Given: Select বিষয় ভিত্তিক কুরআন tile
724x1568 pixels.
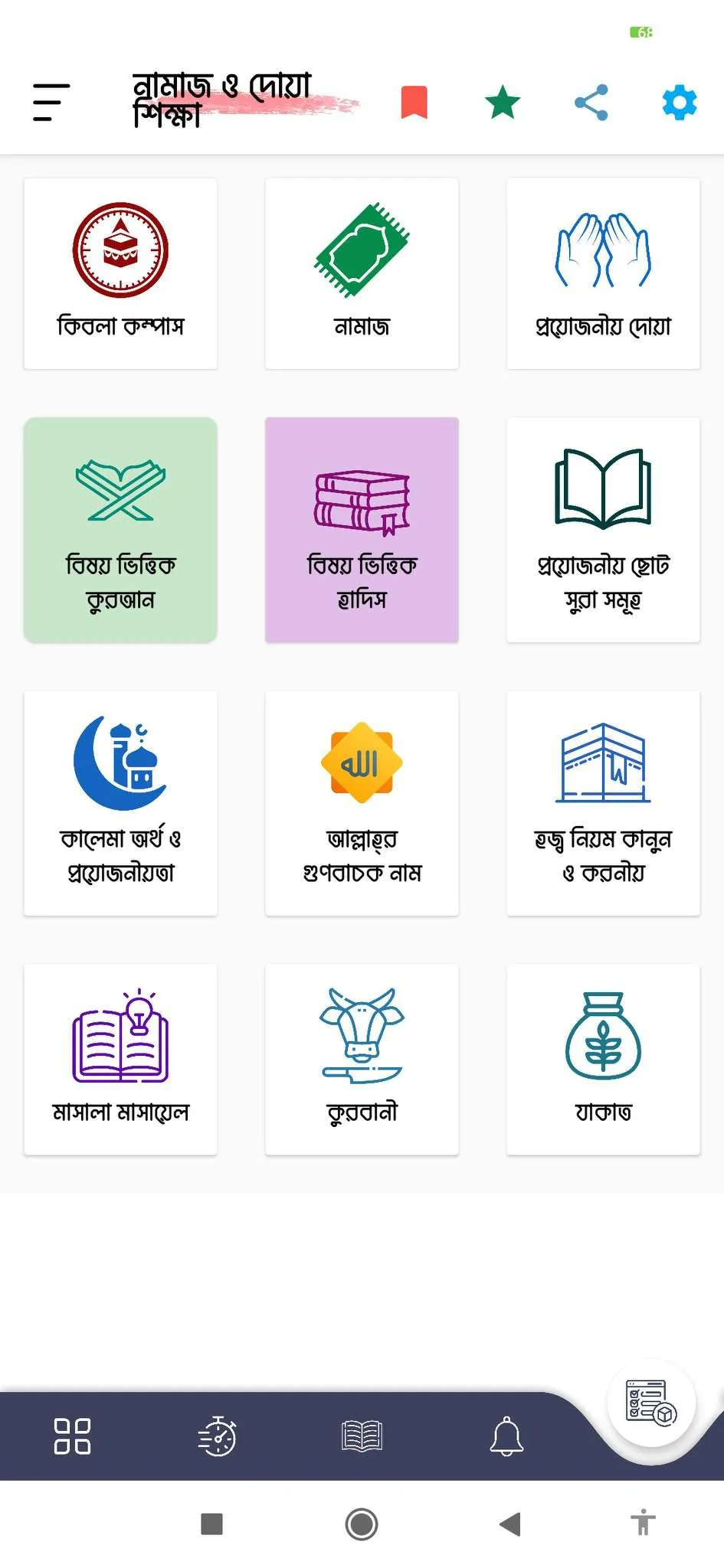Looking at the screenshot, I should tap(120, 530).
